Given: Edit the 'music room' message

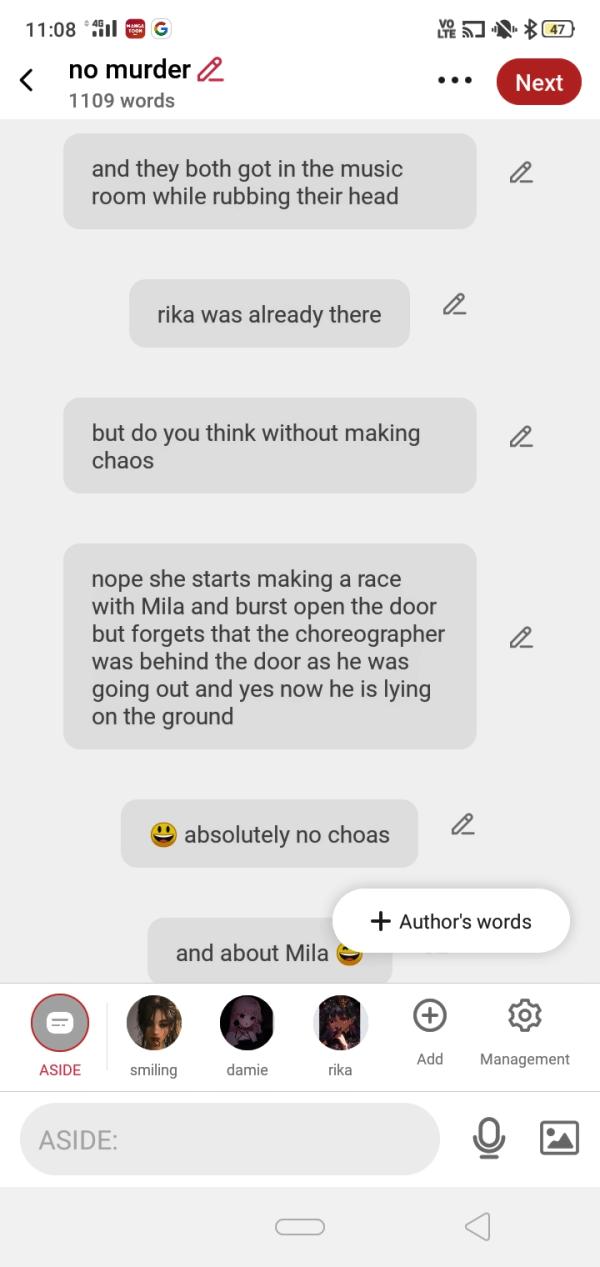Looking at the screenshot, I should 520,173.
